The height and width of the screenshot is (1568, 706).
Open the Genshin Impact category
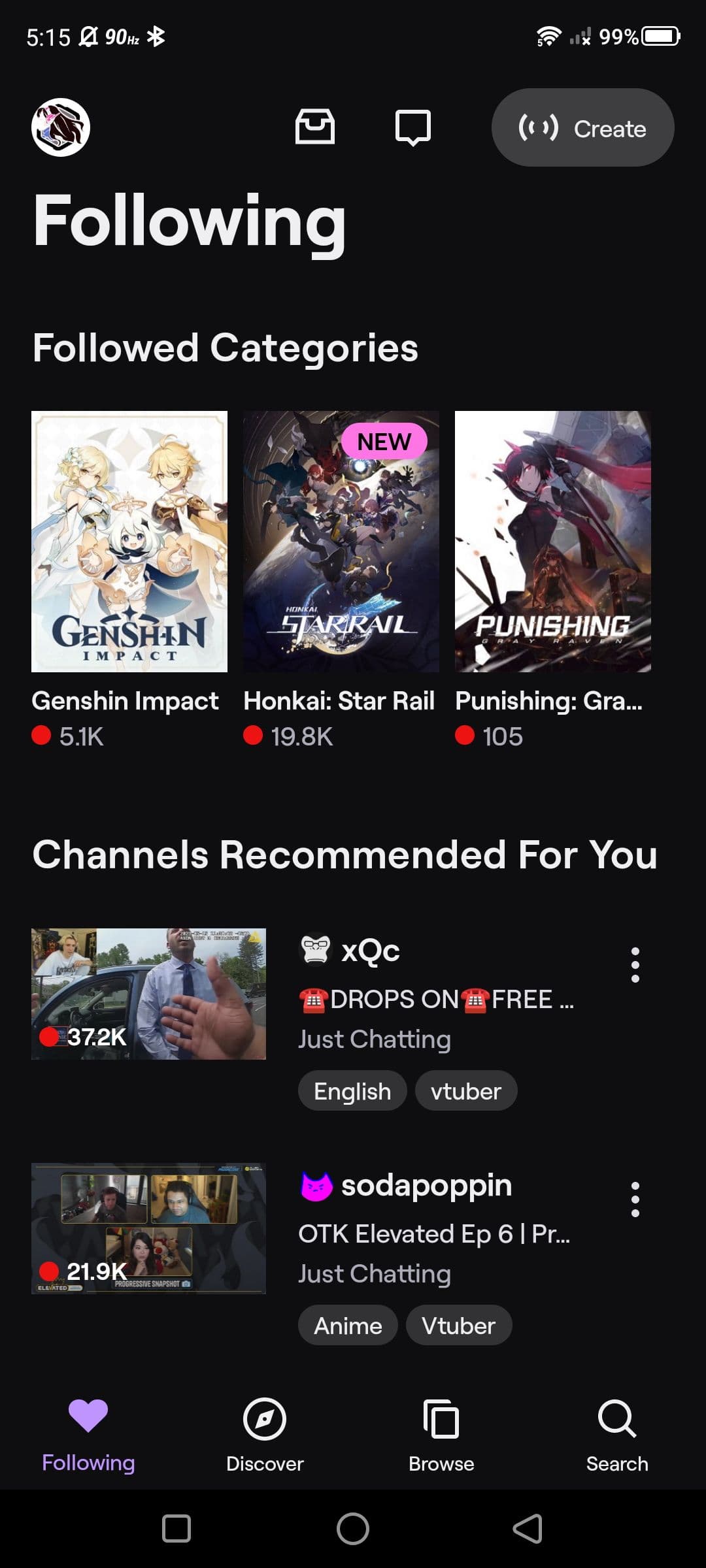pyautogui.click(x=129, y=542)
